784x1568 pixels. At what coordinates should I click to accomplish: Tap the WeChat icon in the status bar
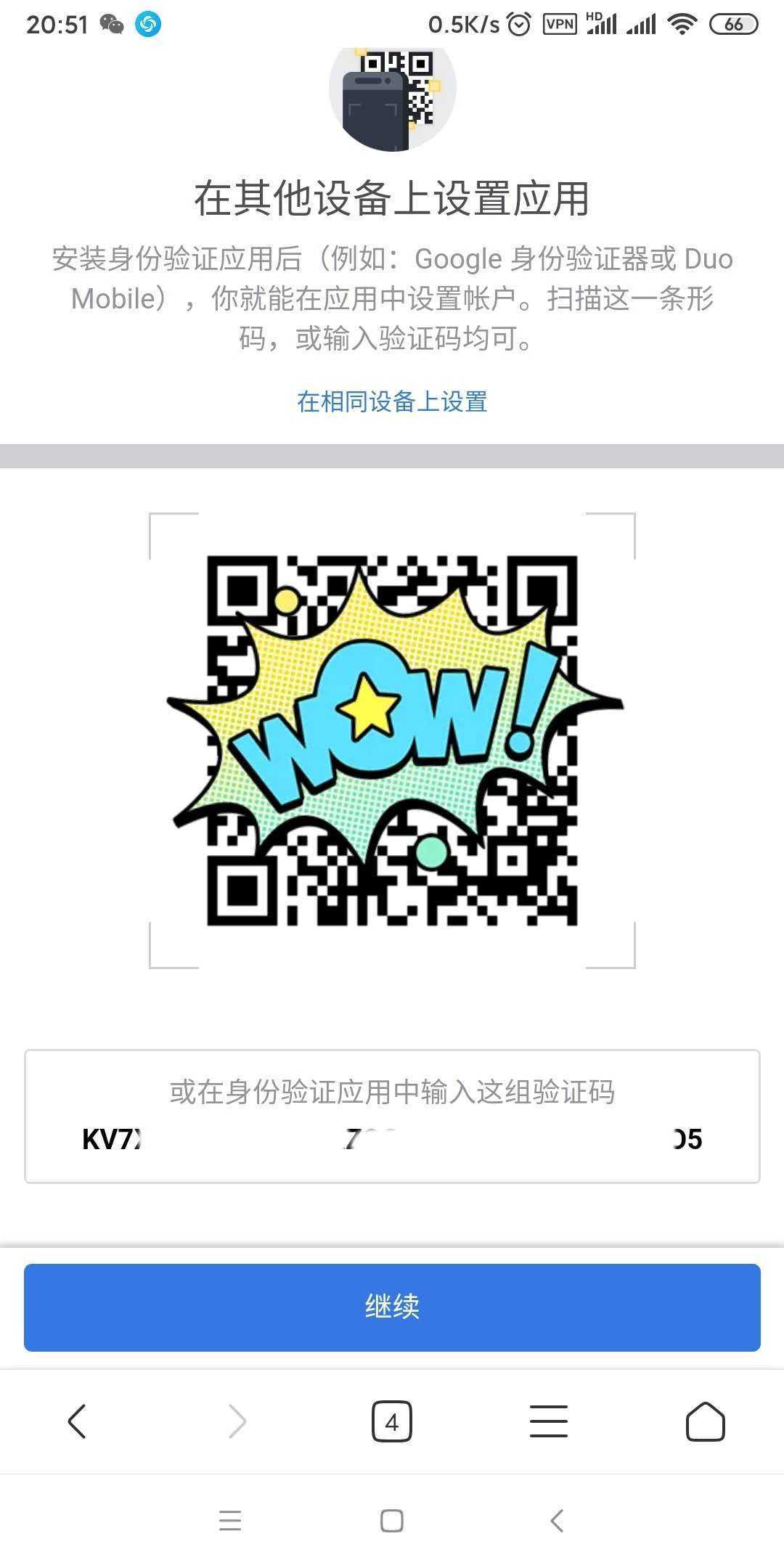pyautogui.click(x=110, y=23)
